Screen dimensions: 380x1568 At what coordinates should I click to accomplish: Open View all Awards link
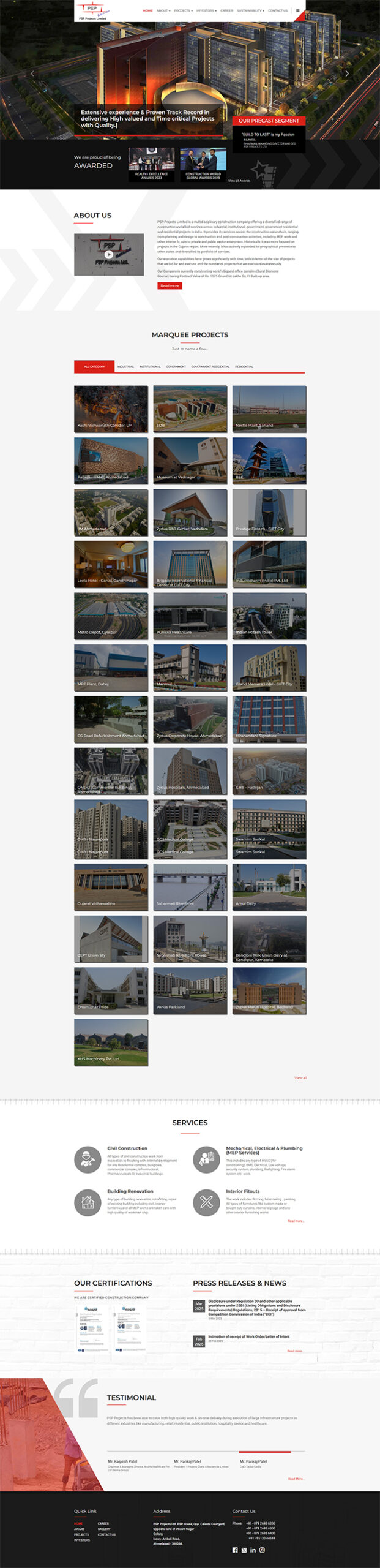tap(239, 181)
